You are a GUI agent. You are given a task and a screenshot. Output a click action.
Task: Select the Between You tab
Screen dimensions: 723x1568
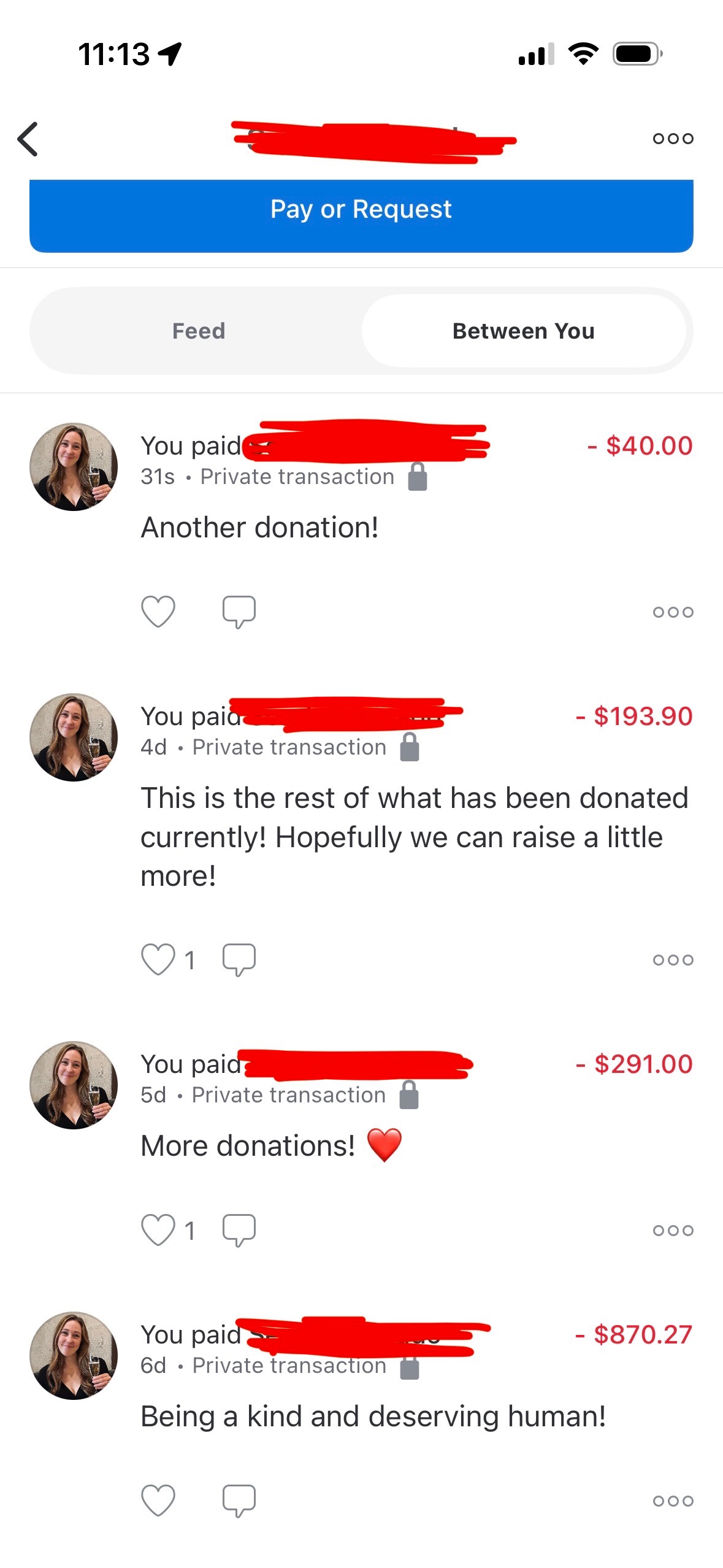point(523,331)
